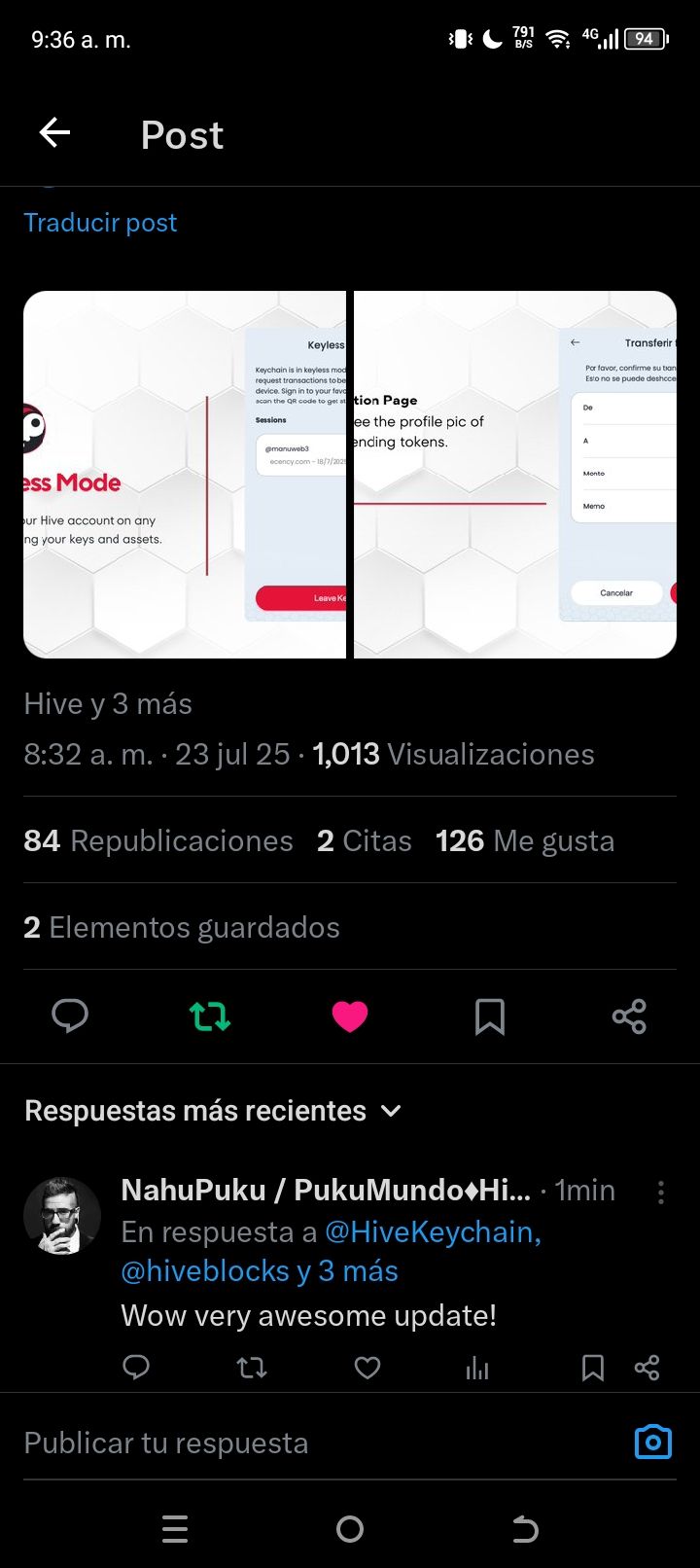Open the left Keyless Mode image
Image resolution: width=700 pixels, height=1568 pixels.
(185, 475)
